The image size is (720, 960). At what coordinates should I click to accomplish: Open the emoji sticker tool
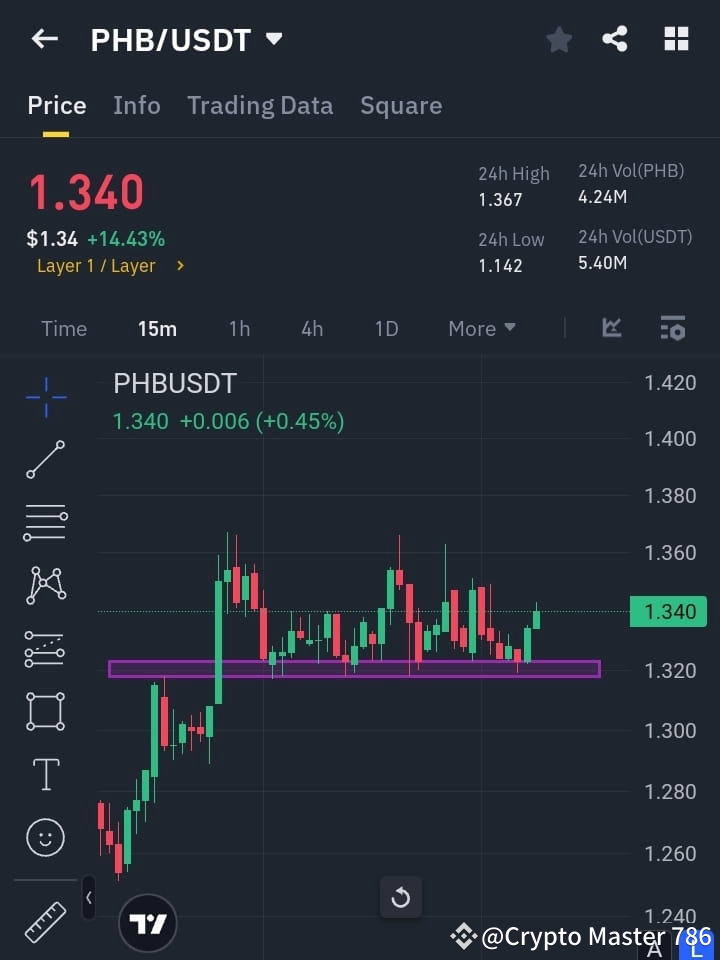(x=45, y=837)
